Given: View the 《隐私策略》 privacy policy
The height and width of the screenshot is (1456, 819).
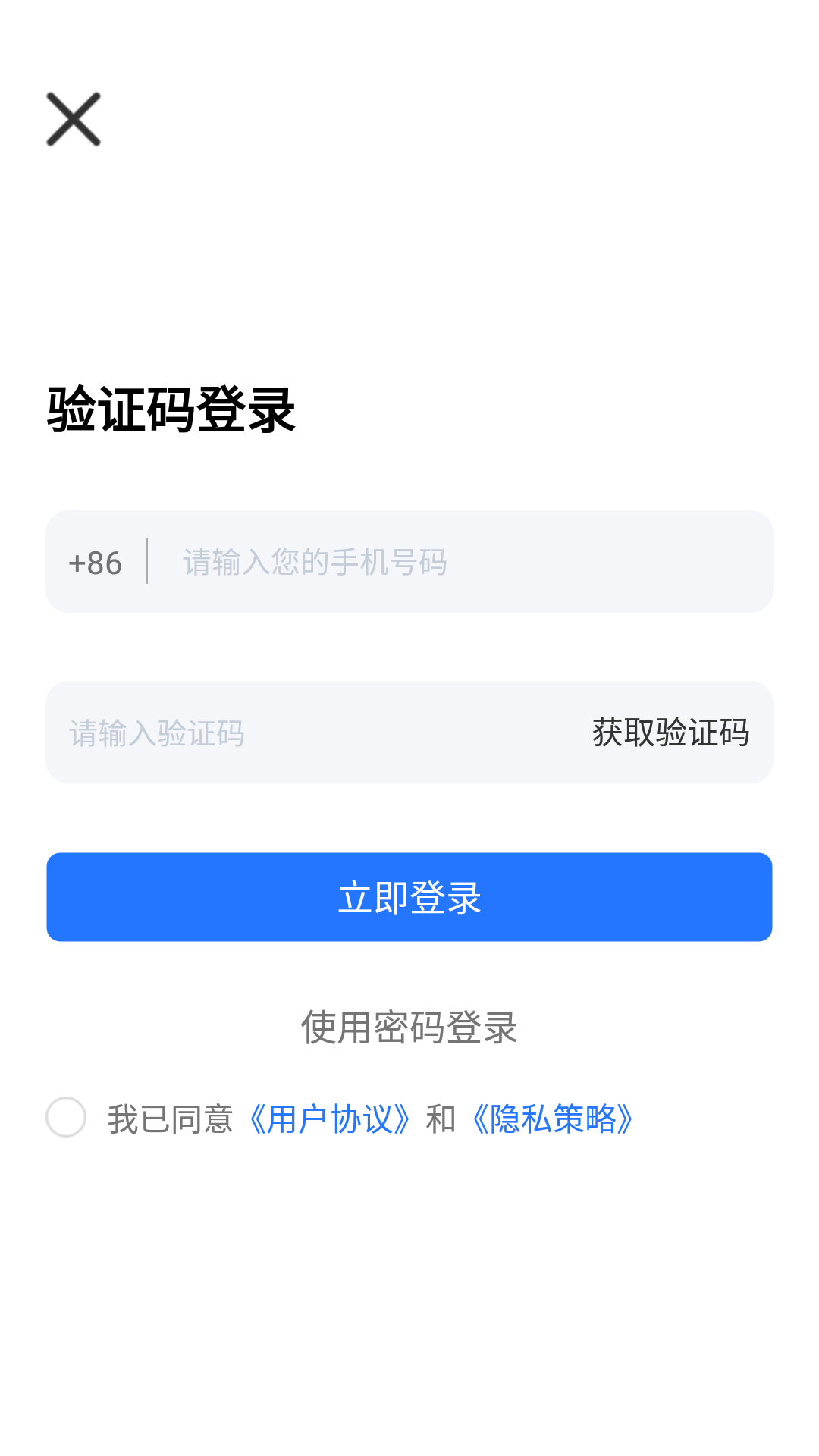Looking at the screenshot, I should click(551, 1118).
